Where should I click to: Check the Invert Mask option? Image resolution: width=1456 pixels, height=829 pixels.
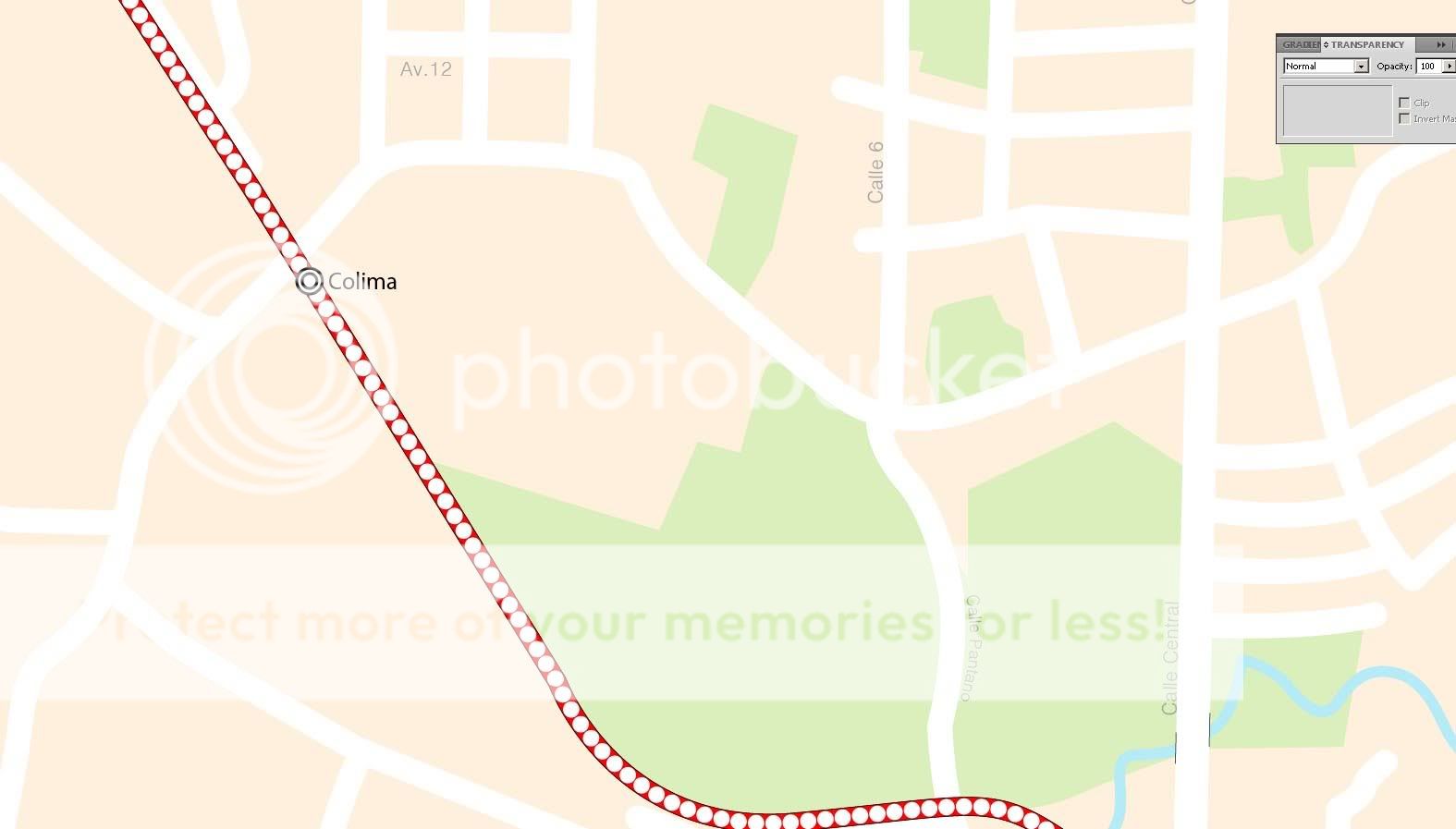(1404, 118)
